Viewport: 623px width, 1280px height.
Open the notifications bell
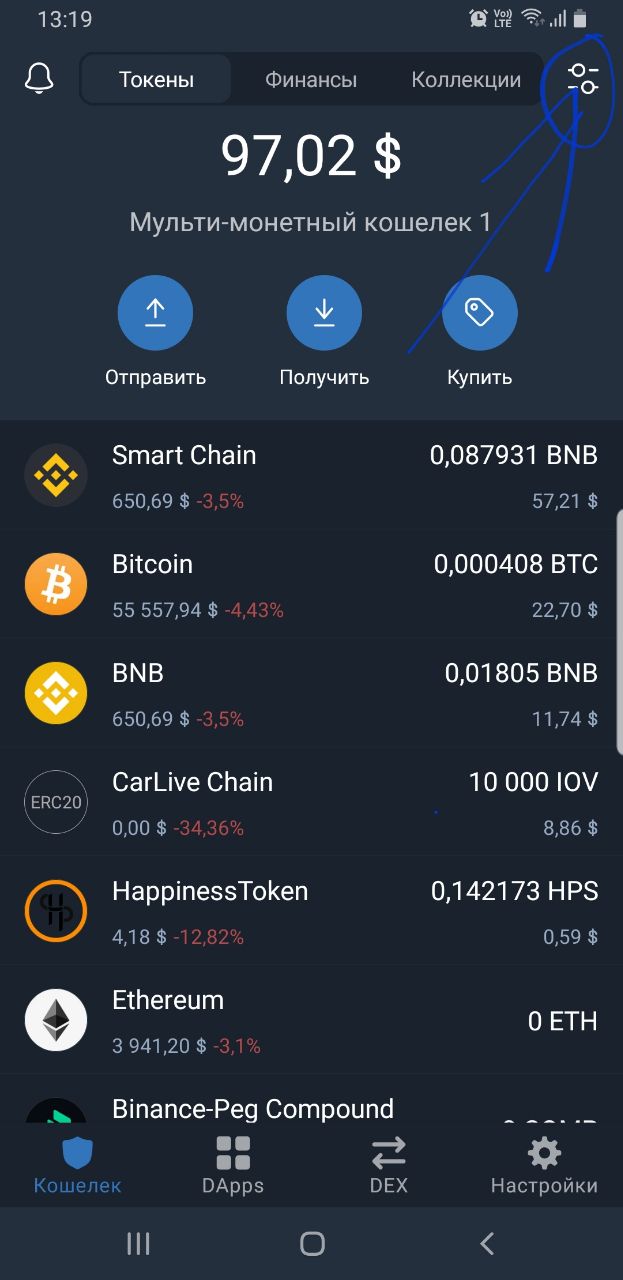tap(39, 79)
